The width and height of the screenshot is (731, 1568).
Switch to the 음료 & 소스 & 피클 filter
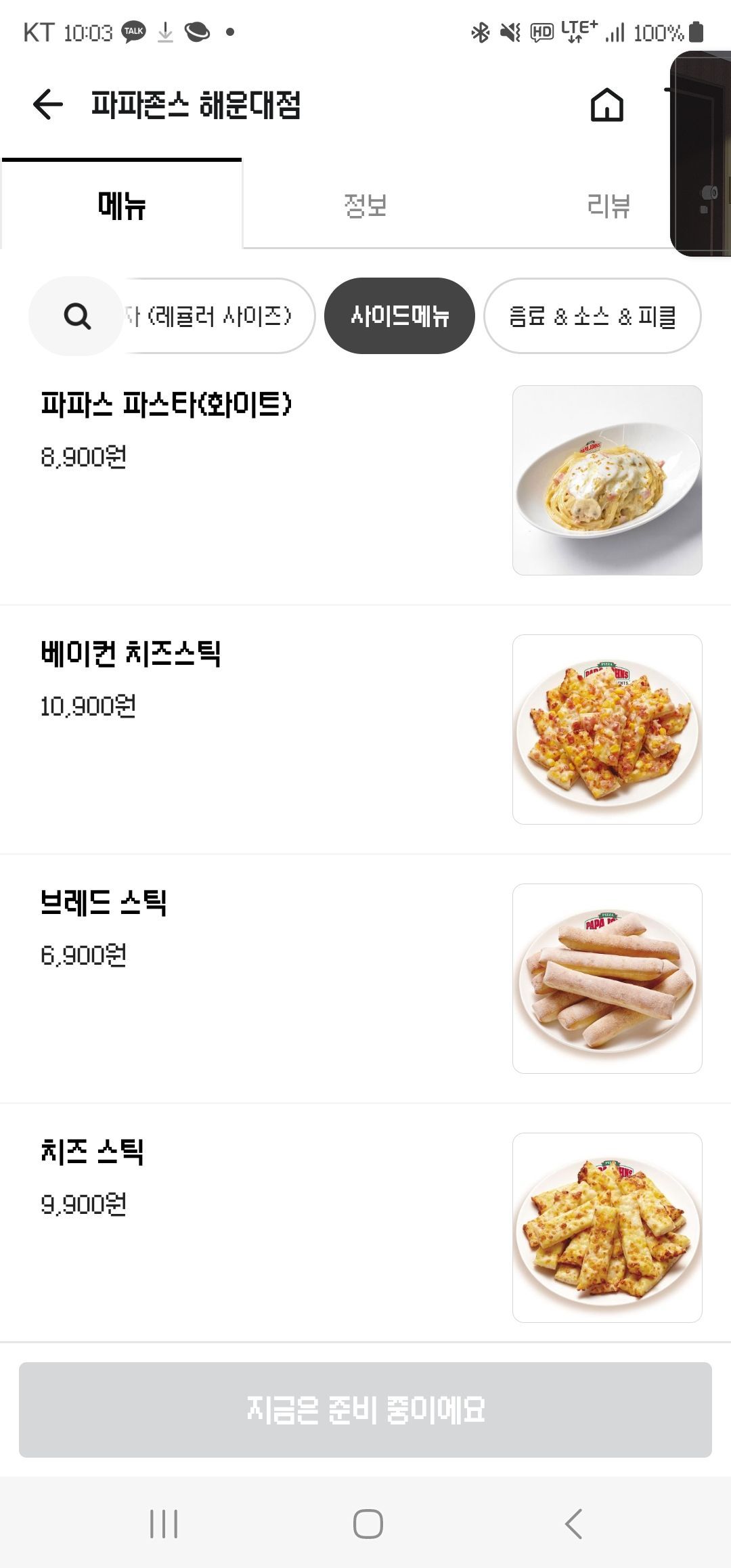[593, 315]
